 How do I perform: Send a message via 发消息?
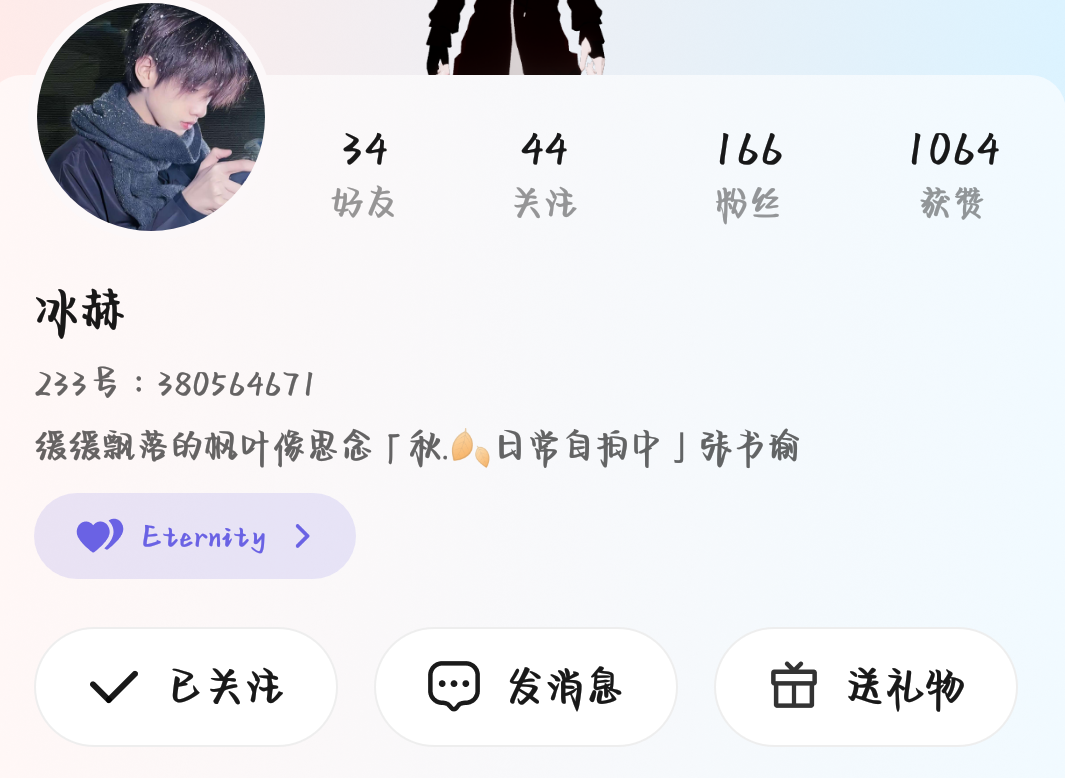click(x=526, y=687)
